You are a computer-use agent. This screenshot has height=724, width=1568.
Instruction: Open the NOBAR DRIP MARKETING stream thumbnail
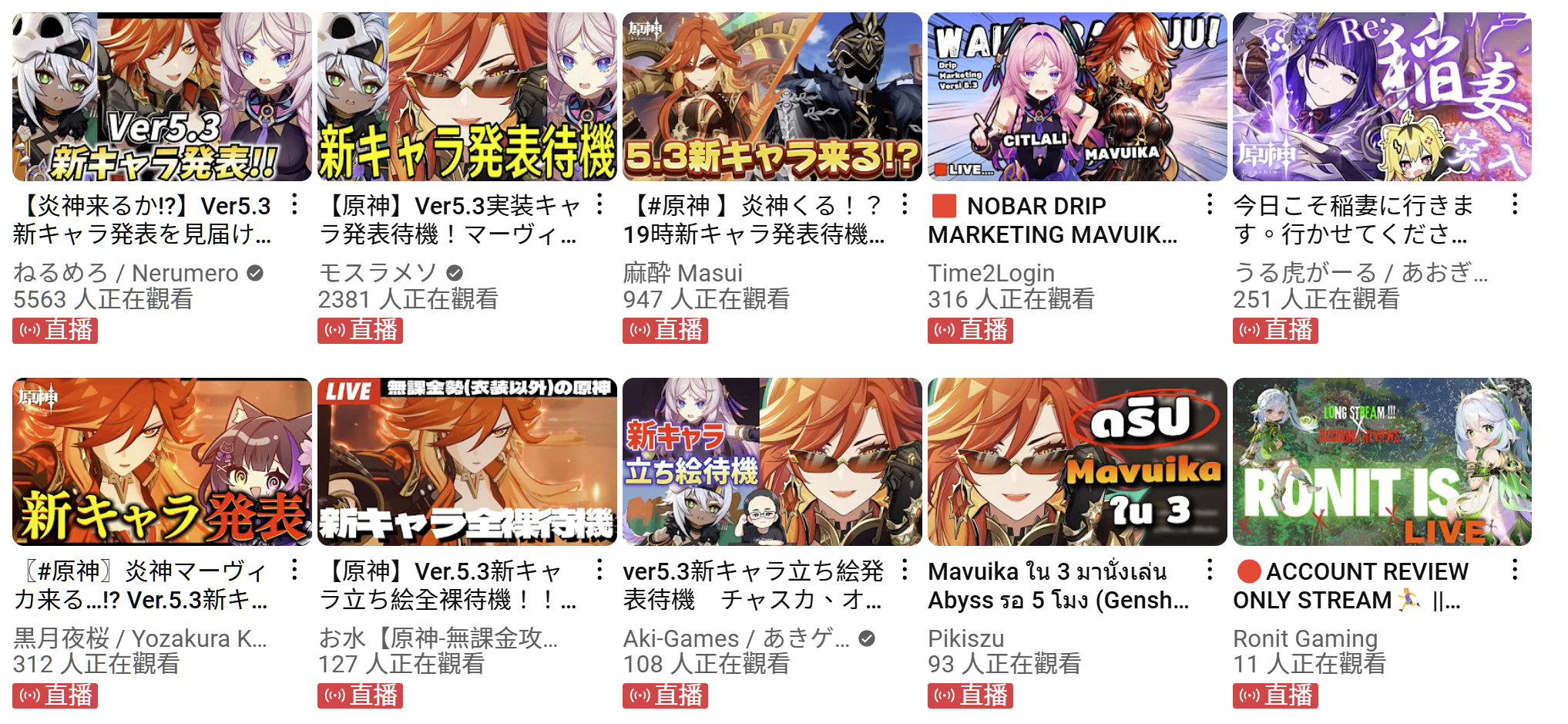pyautogui.click(x=1077, y=97)
